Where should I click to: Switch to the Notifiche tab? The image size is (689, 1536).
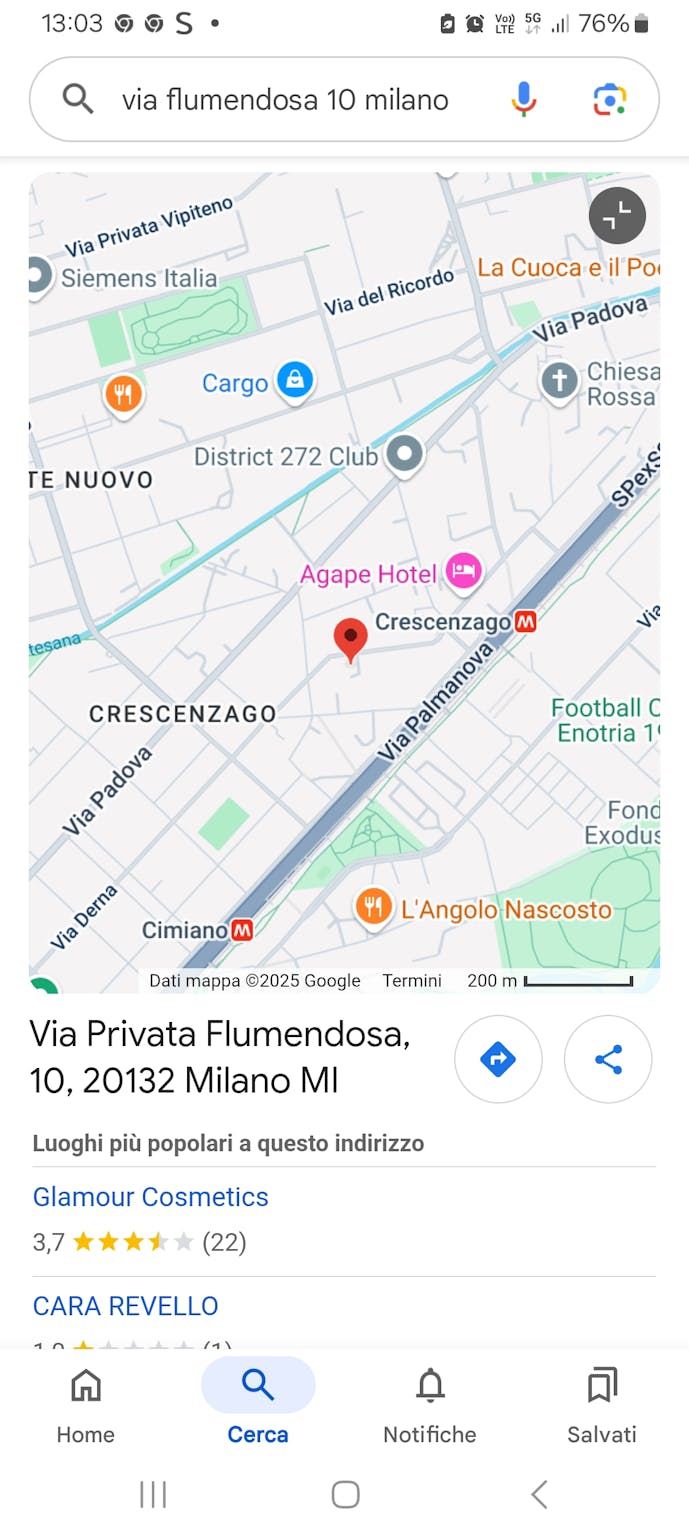[x=430, y=1406]
